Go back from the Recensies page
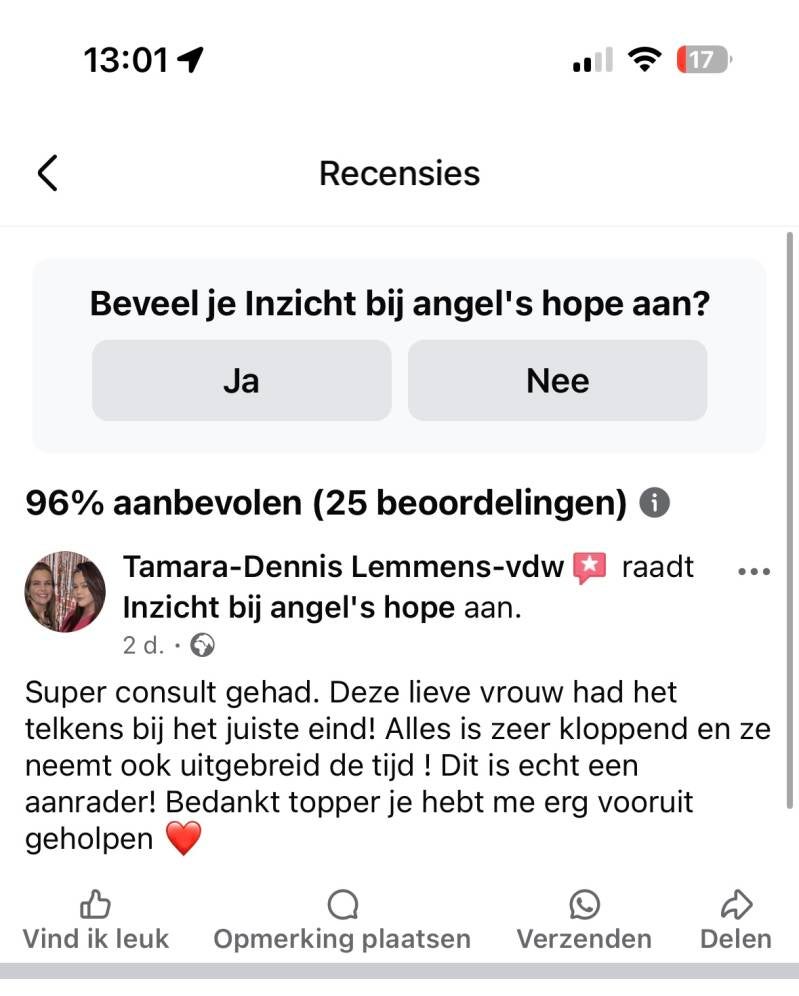This screenshot has width=799, height=996. (47, 173)
